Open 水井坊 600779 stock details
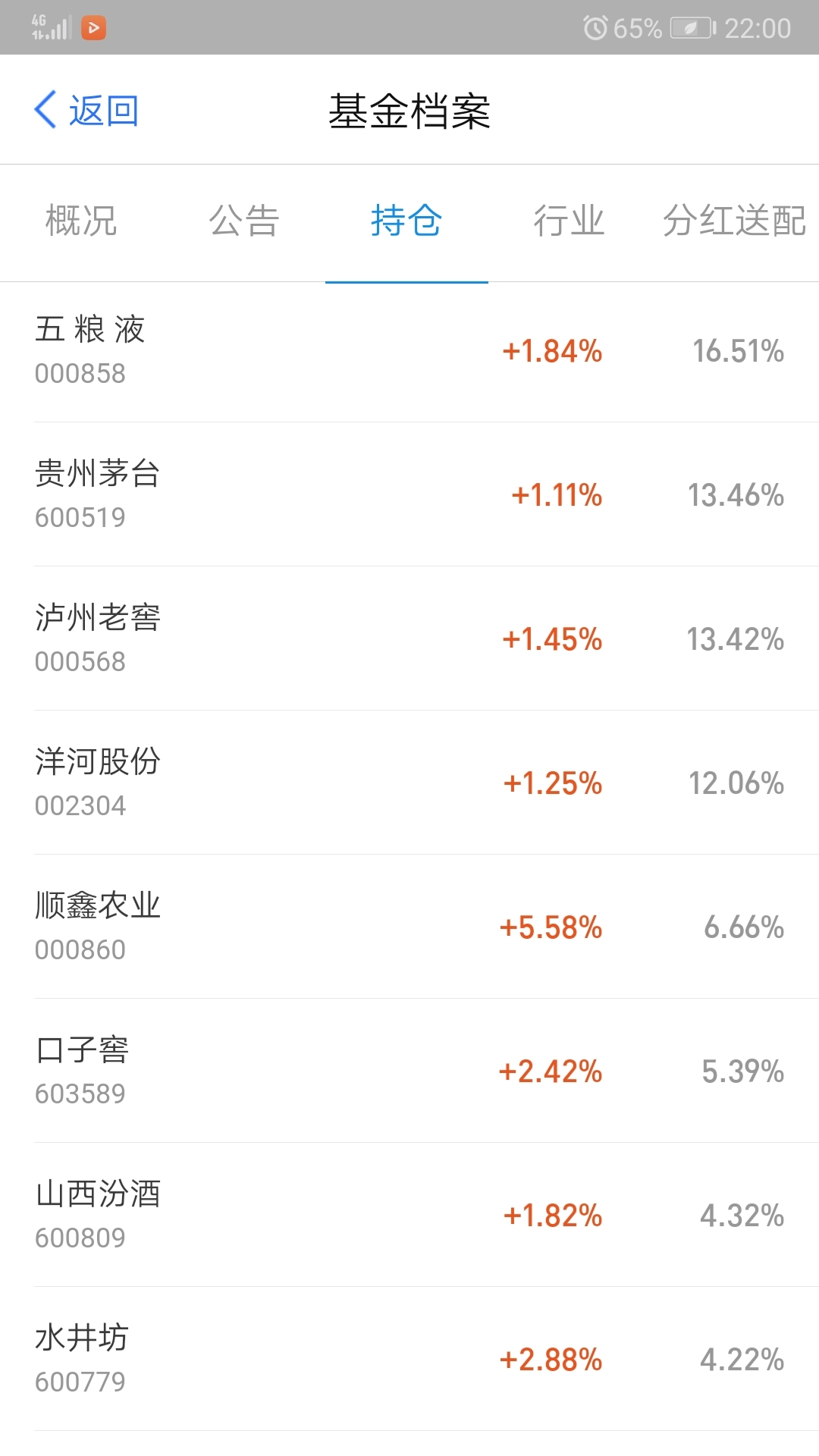Image resolution: width=819 pixels, height=1456 pixels. [x=409, y=1359]
